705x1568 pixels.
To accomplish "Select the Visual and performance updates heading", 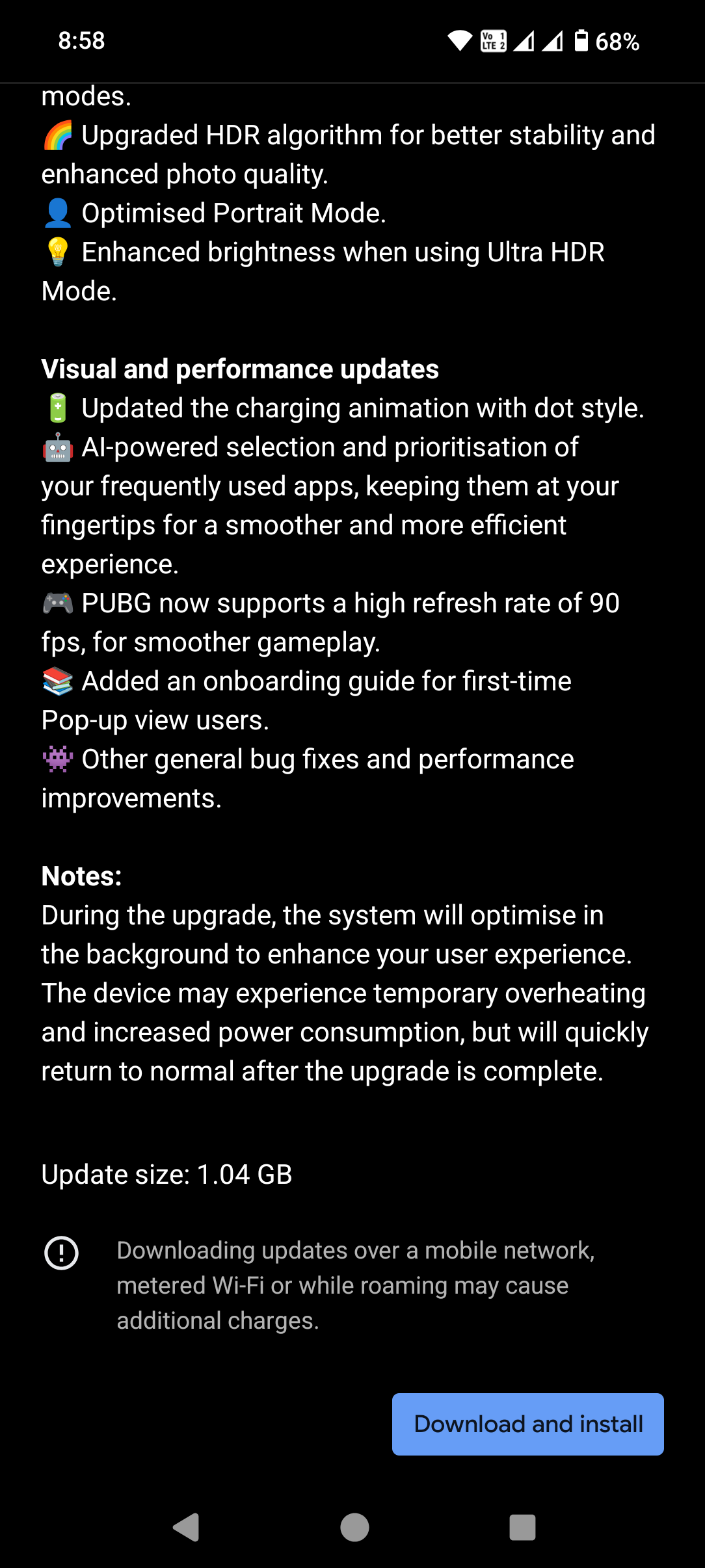I will 240,369.
